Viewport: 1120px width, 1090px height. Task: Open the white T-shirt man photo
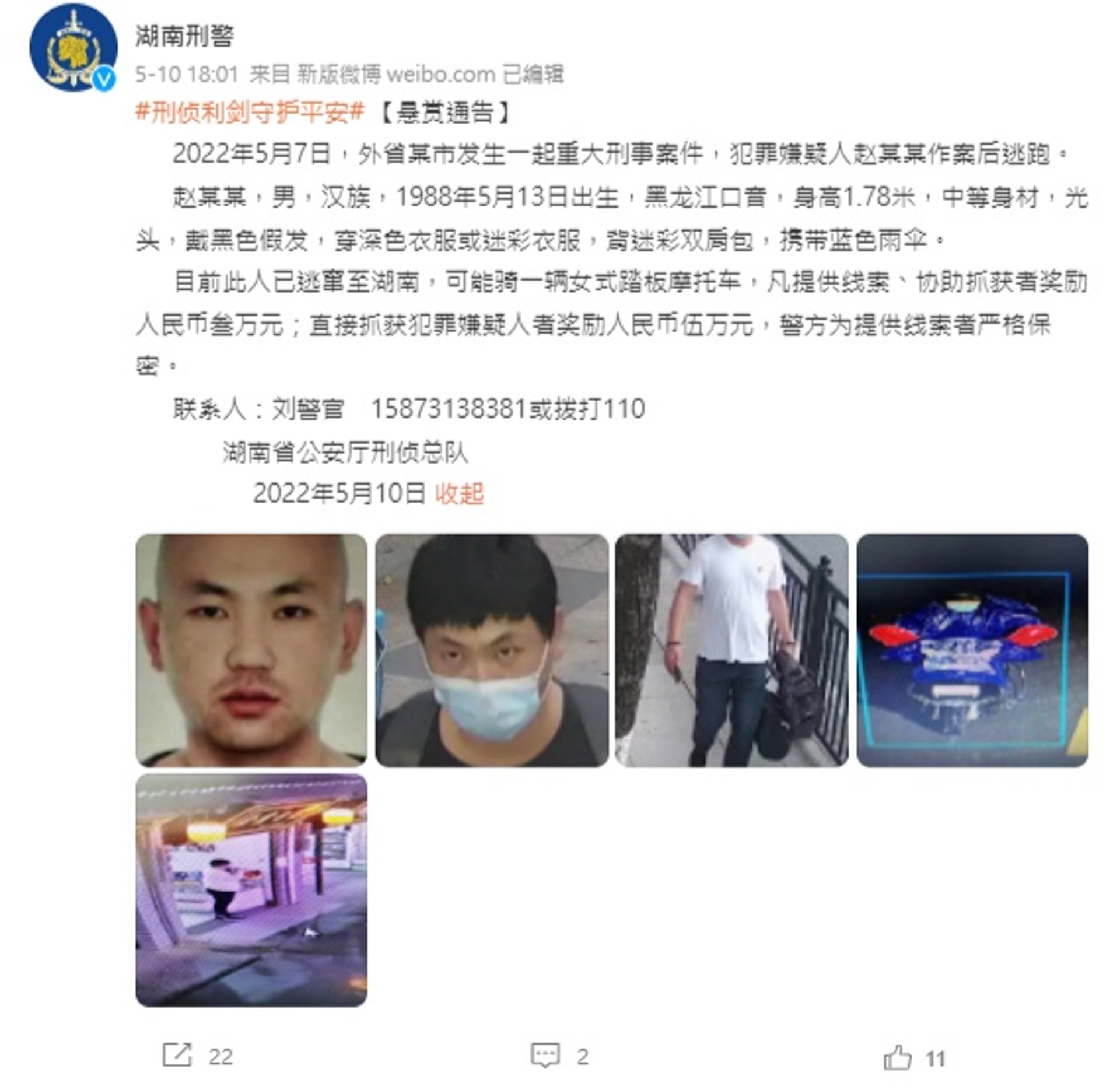pyautogui.click(x=731, y=650)
